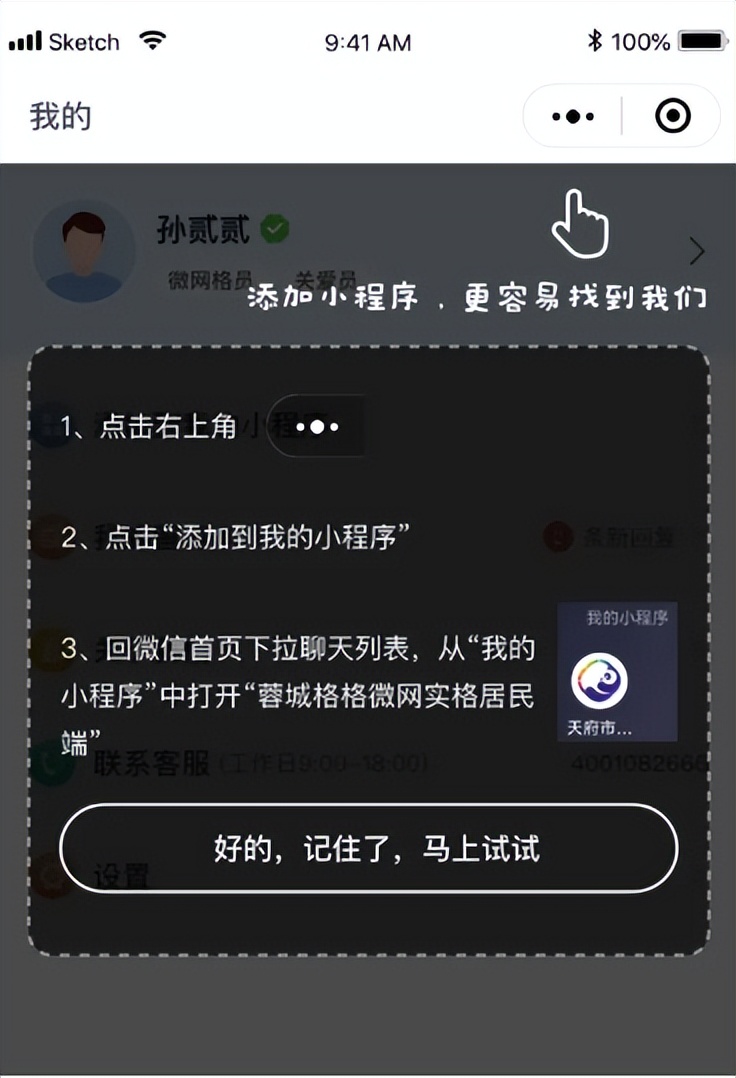This screenshot has width=736, height=1078.
Task: Click the battery indicator on the status bar
Action: tap(700, 41)
